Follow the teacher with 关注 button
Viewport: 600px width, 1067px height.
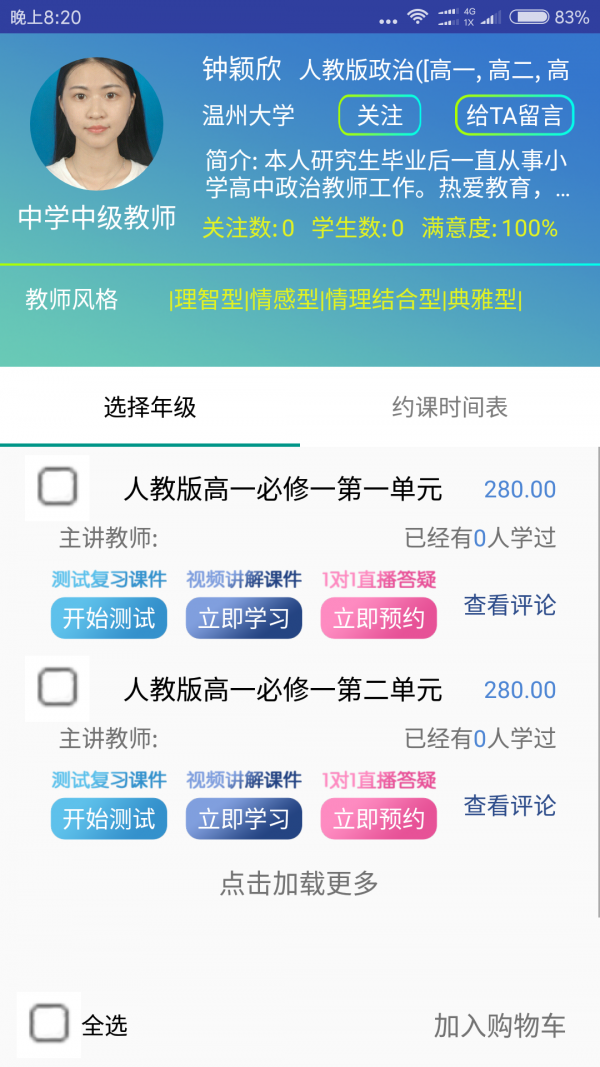[379, 115]
